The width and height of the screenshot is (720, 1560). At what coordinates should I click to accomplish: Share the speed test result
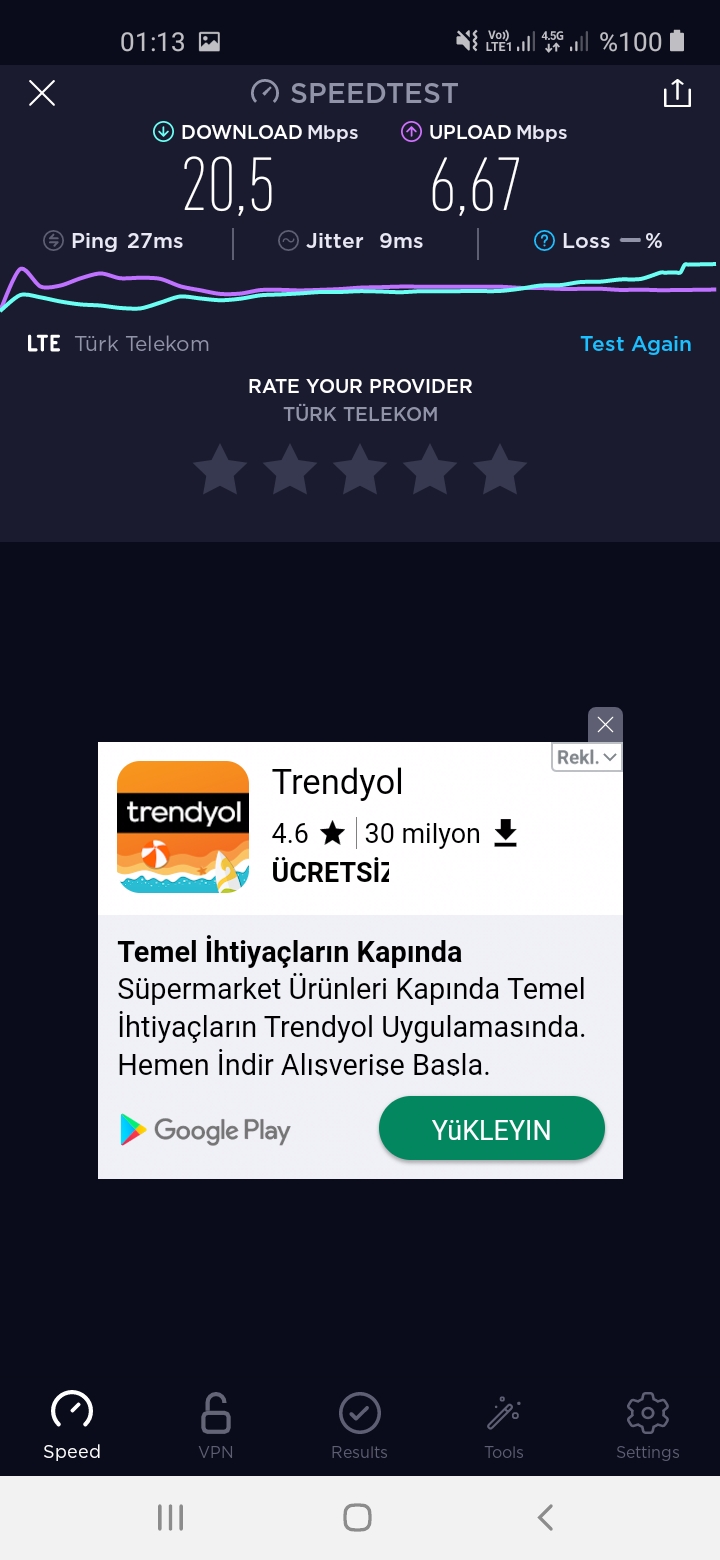[x=677, y=93]
